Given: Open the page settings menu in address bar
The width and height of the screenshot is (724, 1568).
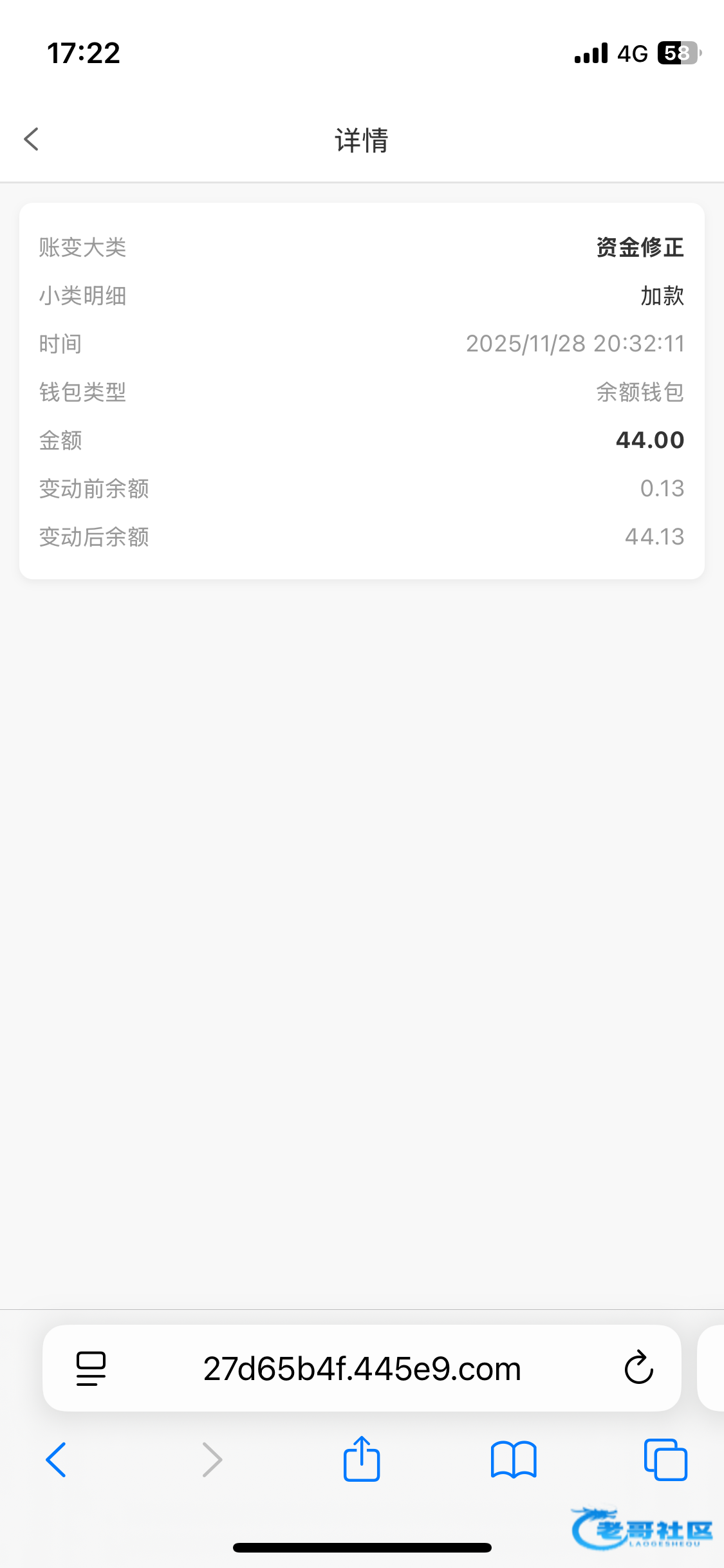Looking at the screenshot, I should pyautogui.click(x=91, y=1368).
